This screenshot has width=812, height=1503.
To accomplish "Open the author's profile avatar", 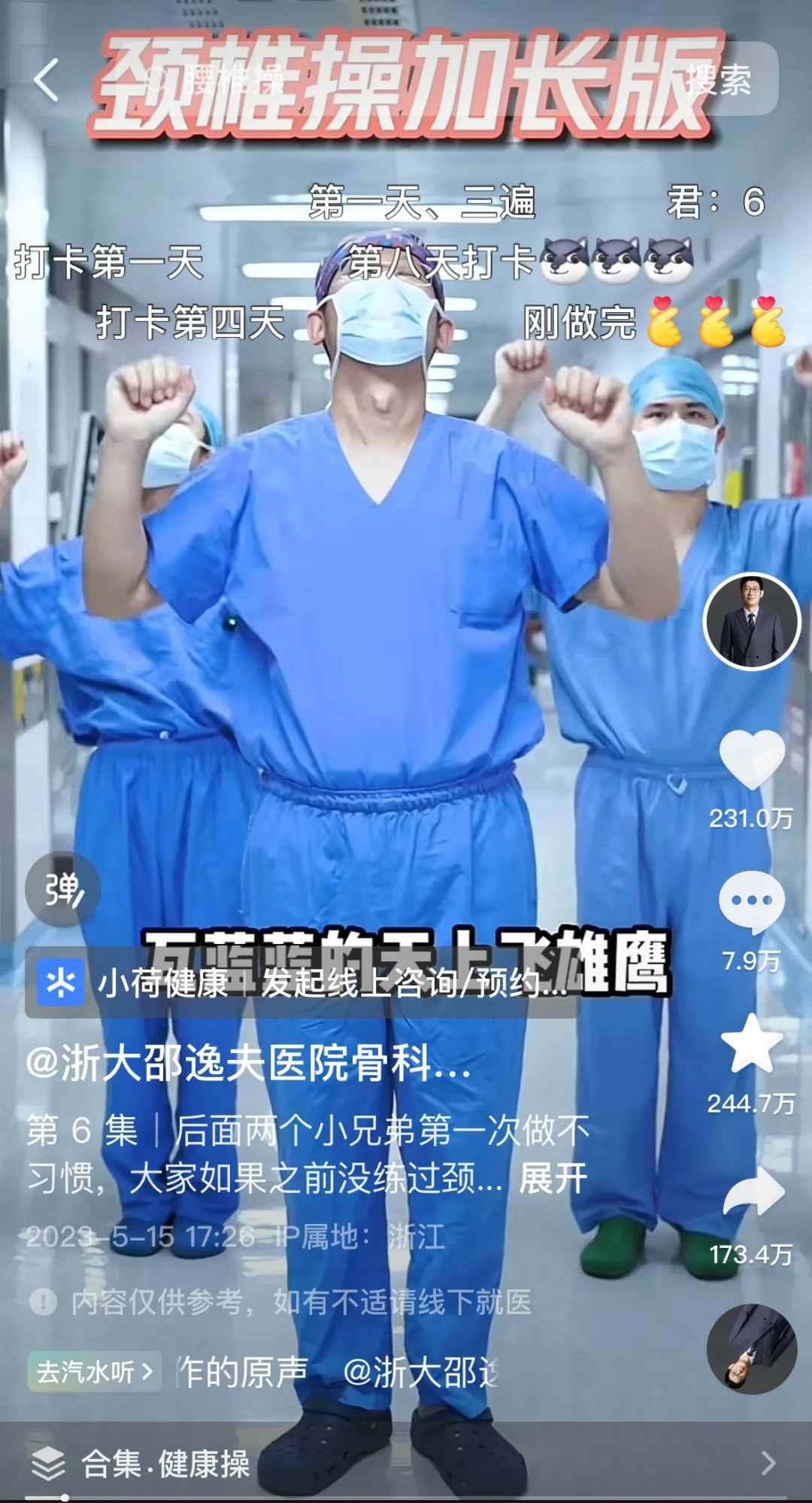I will 751,622.
